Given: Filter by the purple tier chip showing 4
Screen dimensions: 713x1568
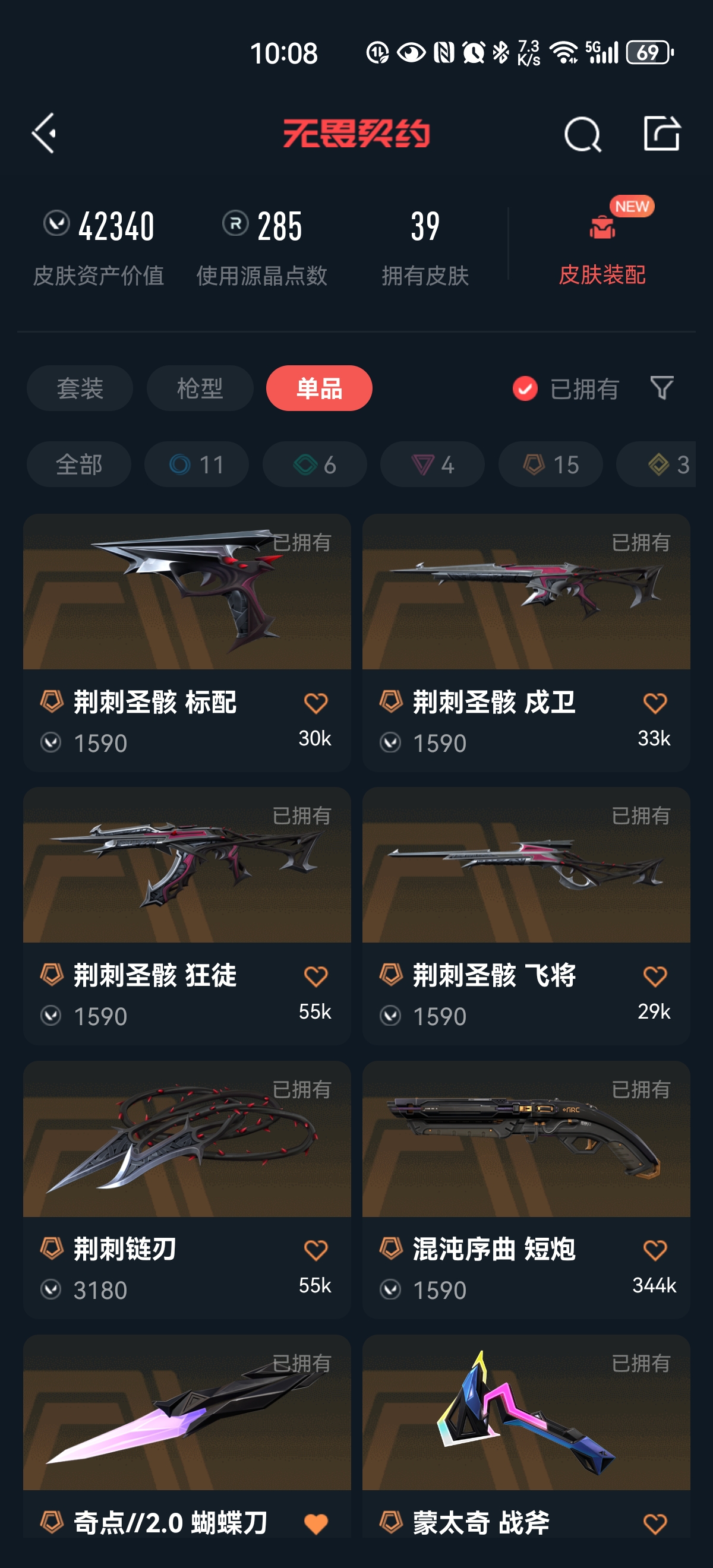Looking at the screenshot, I should click(x=433, y=464).
